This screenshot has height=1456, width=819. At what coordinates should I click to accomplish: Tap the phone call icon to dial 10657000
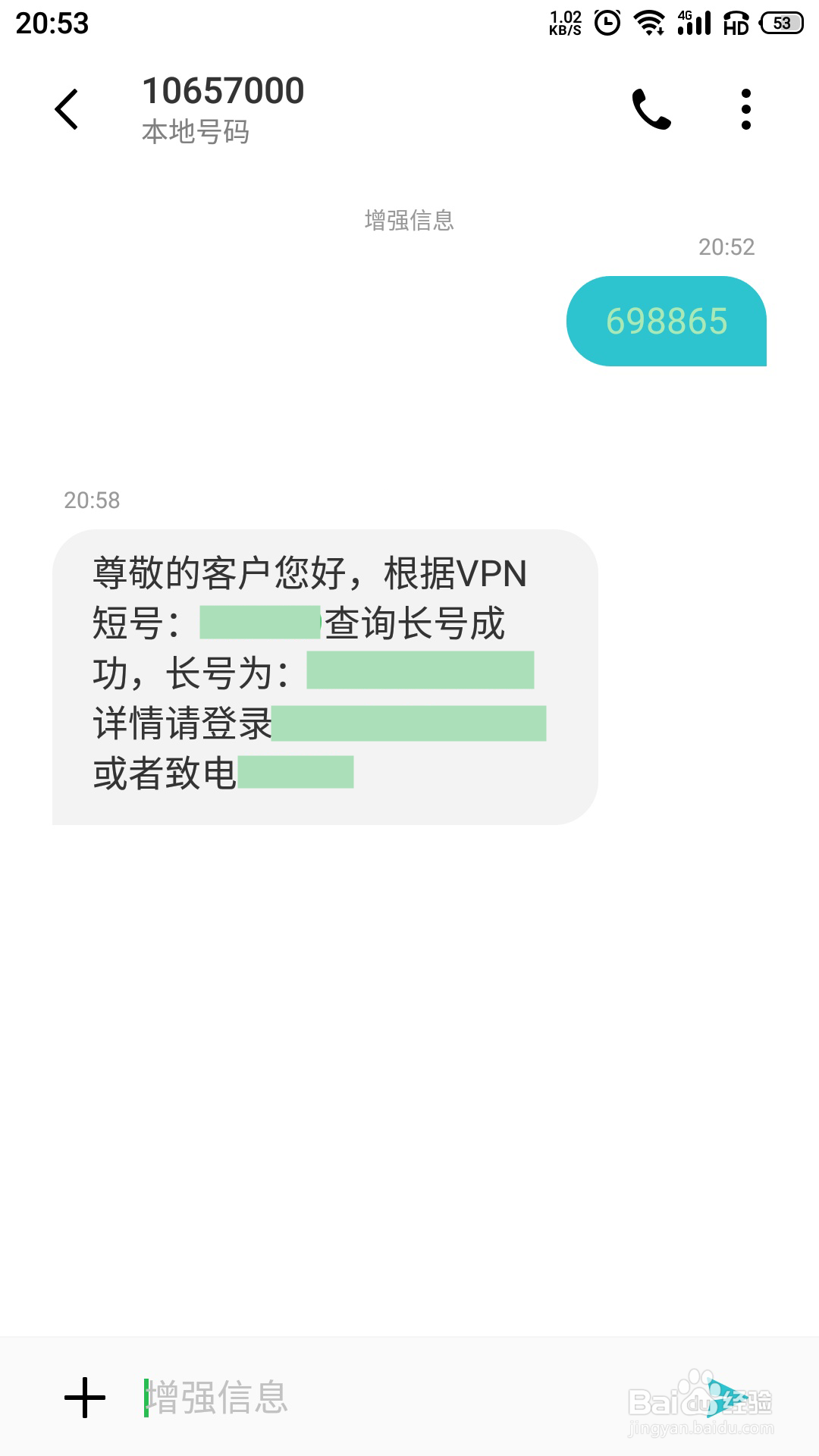(652, 108)
